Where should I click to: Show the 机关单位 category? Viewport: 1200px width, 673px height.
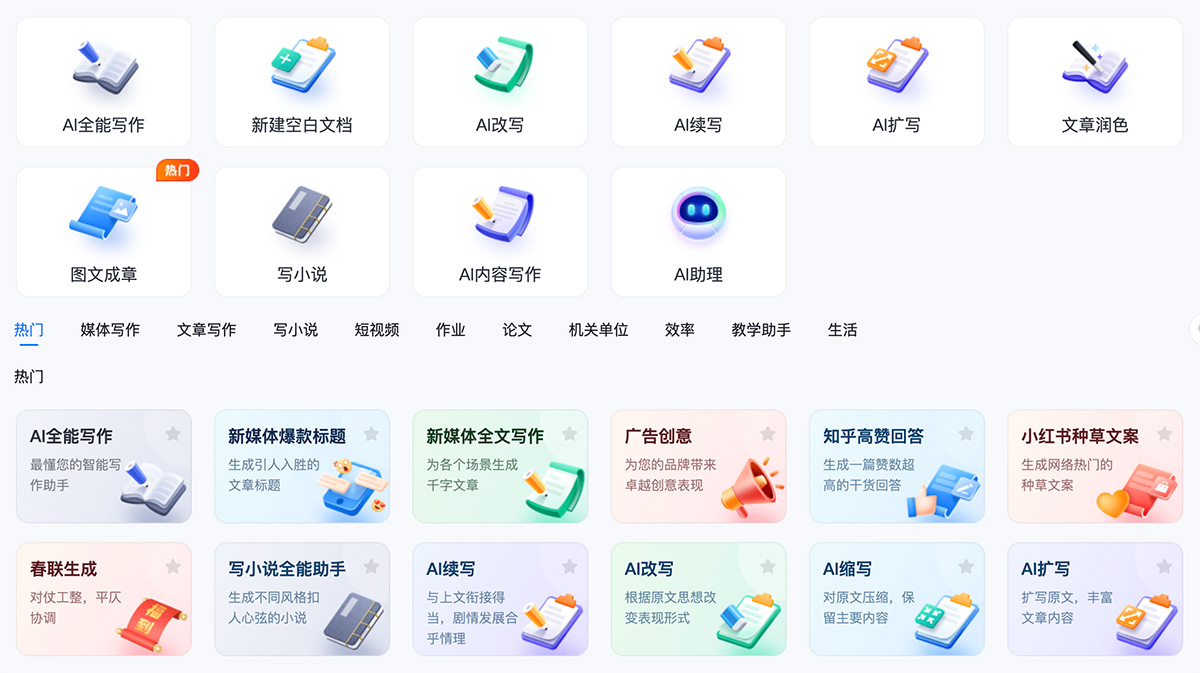pos(598,330)
